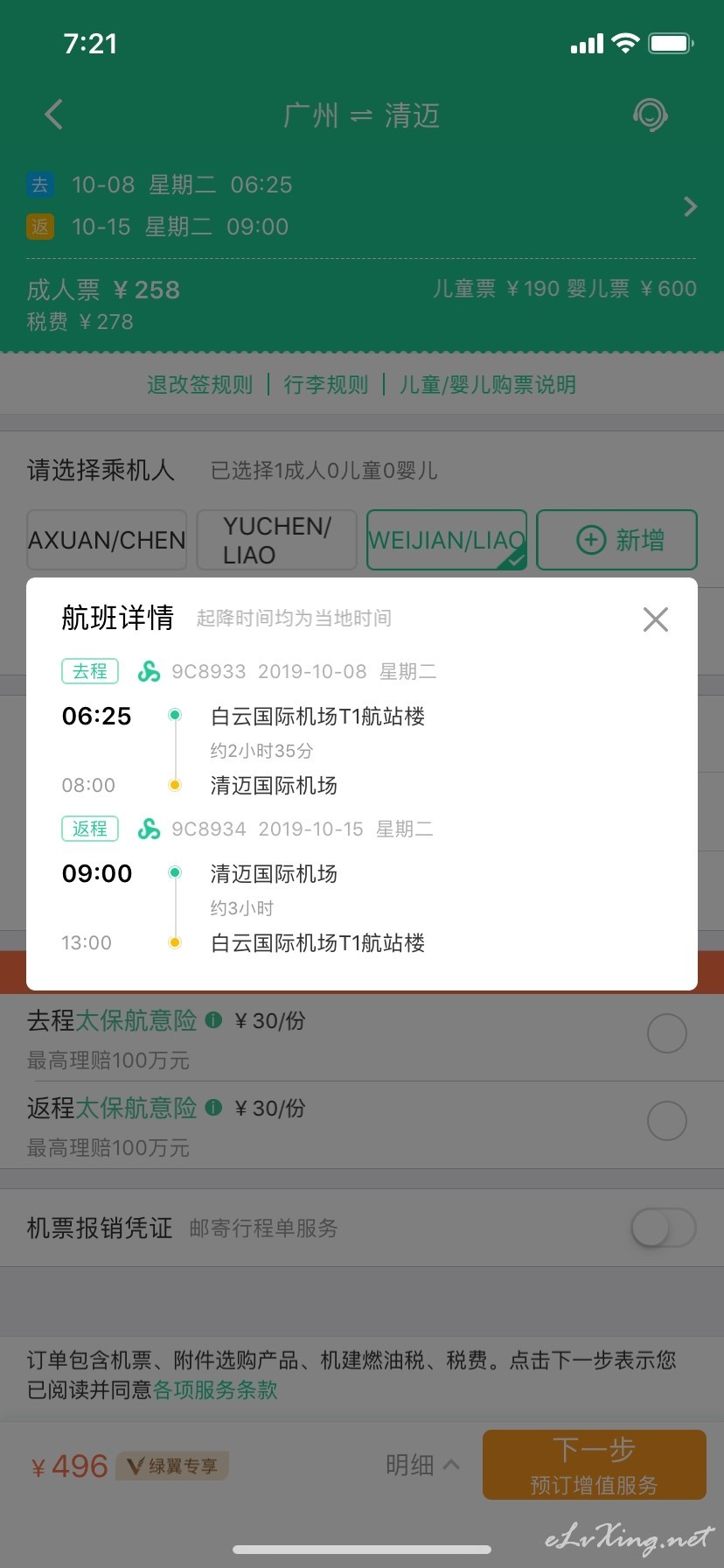Open the 行李规则 link
This screenshot has width=724, height=1568.
click(x=326, y=385)
